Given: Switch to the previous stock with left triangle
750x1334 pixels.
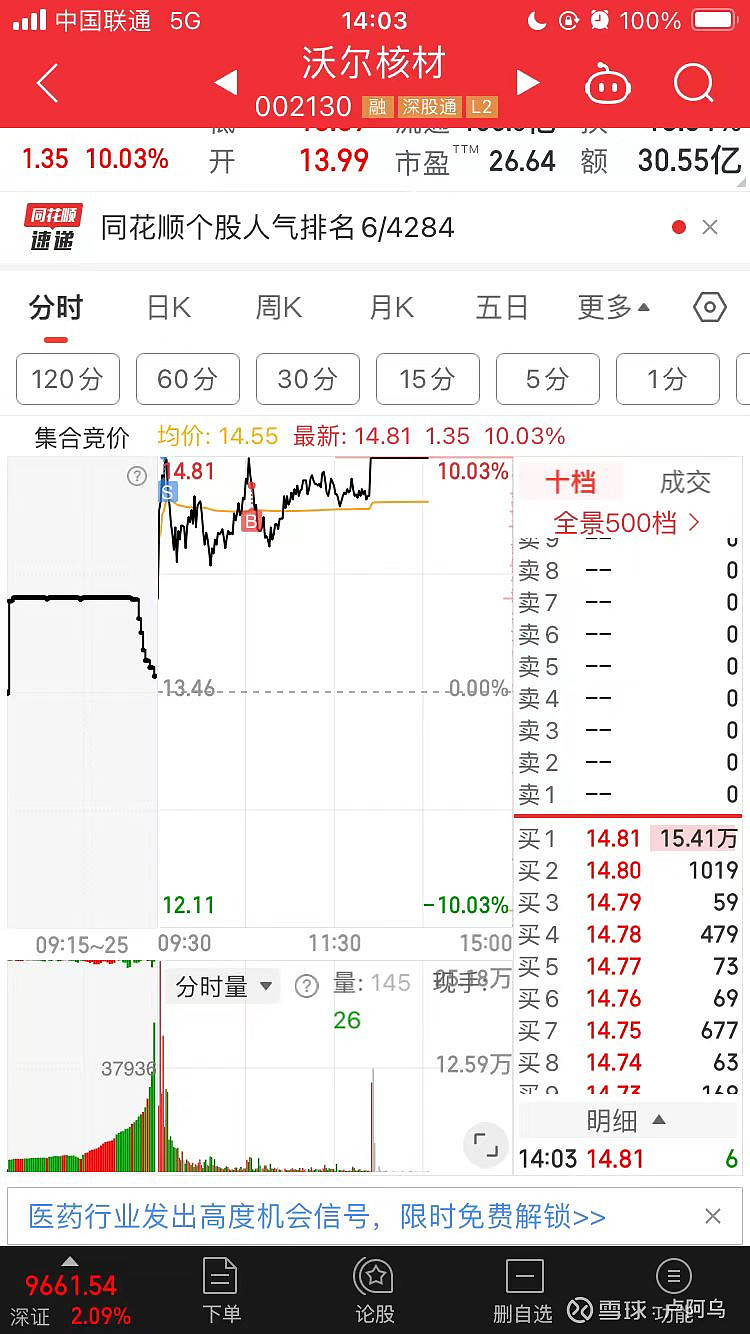Looking at the screenshot, I should coord(227,83).
